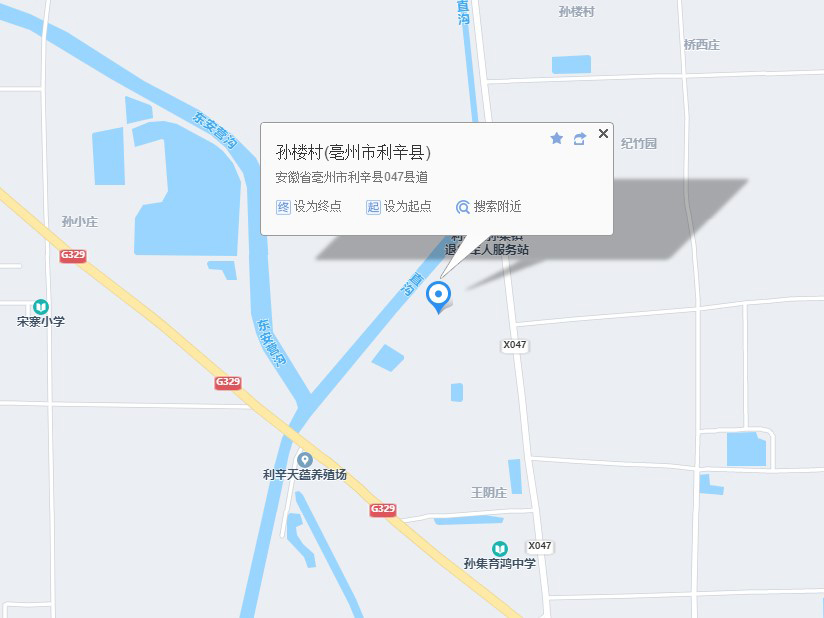The width and height of the screenshot is (824, 618).
Task: Search nearby via 搜索附近
Action: 489,207
